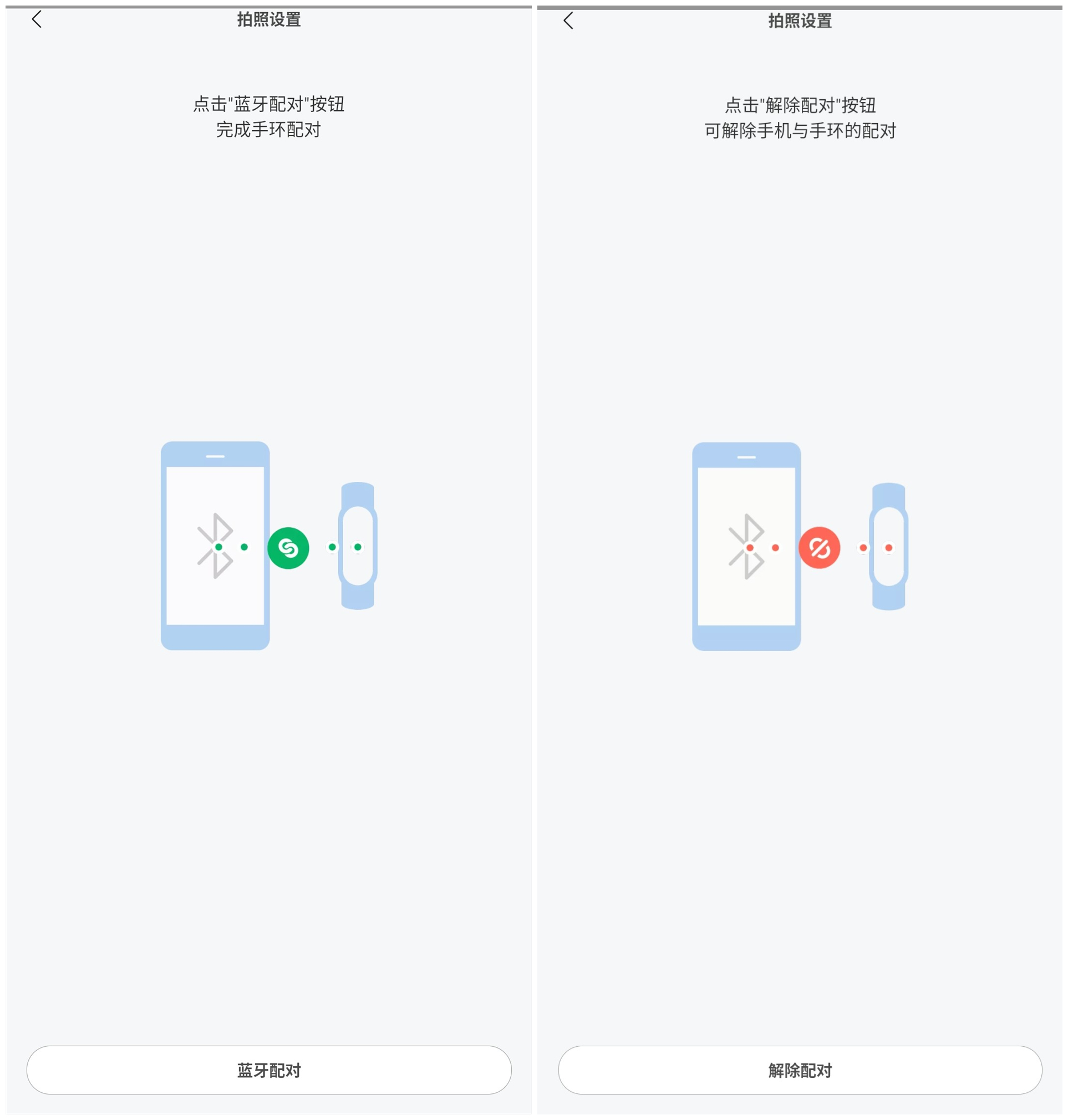Viewport: 1068px width, 1120px height.
Task: Go back from the Bluetooth pairing screen
Action: coord(37,19)
